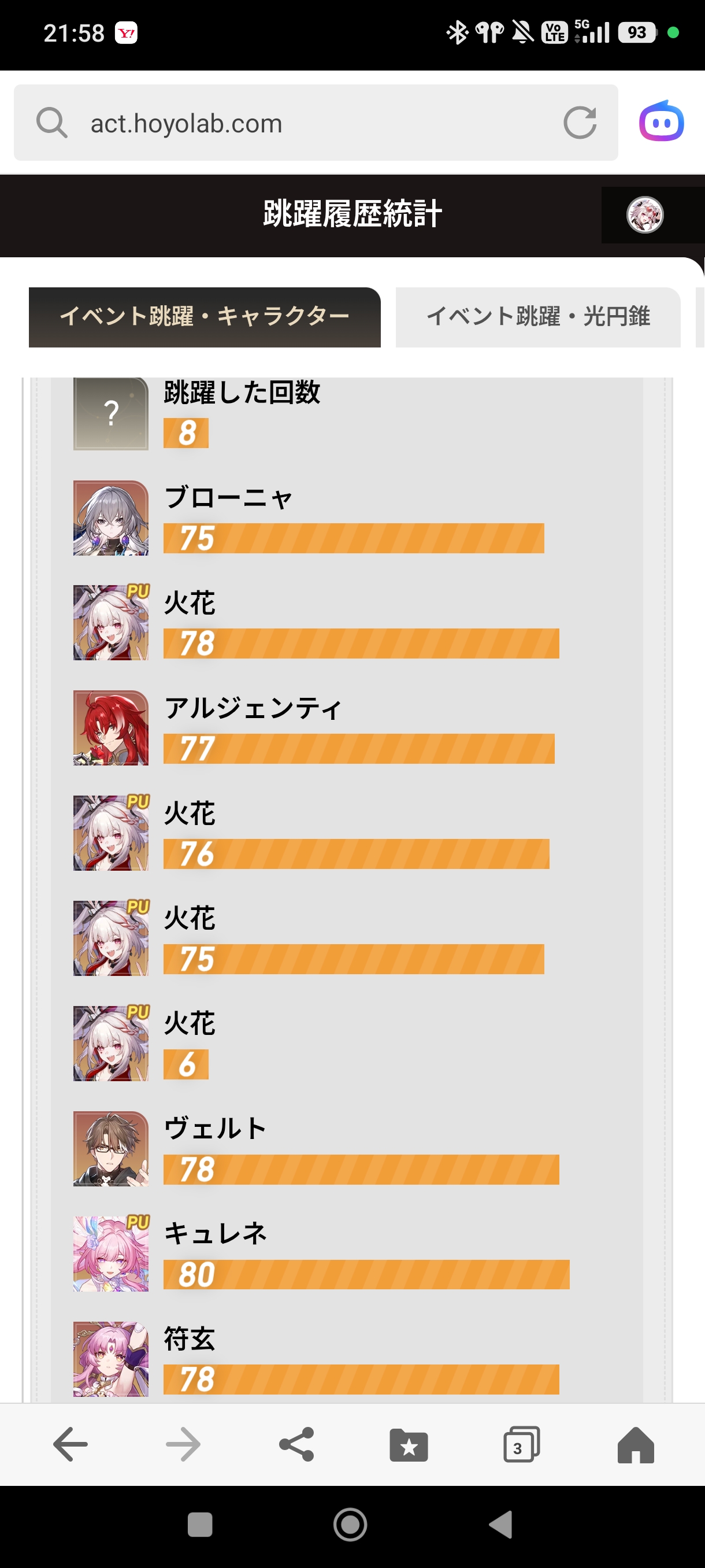
Task: Share this page
Action: [x=296, y=1444]
